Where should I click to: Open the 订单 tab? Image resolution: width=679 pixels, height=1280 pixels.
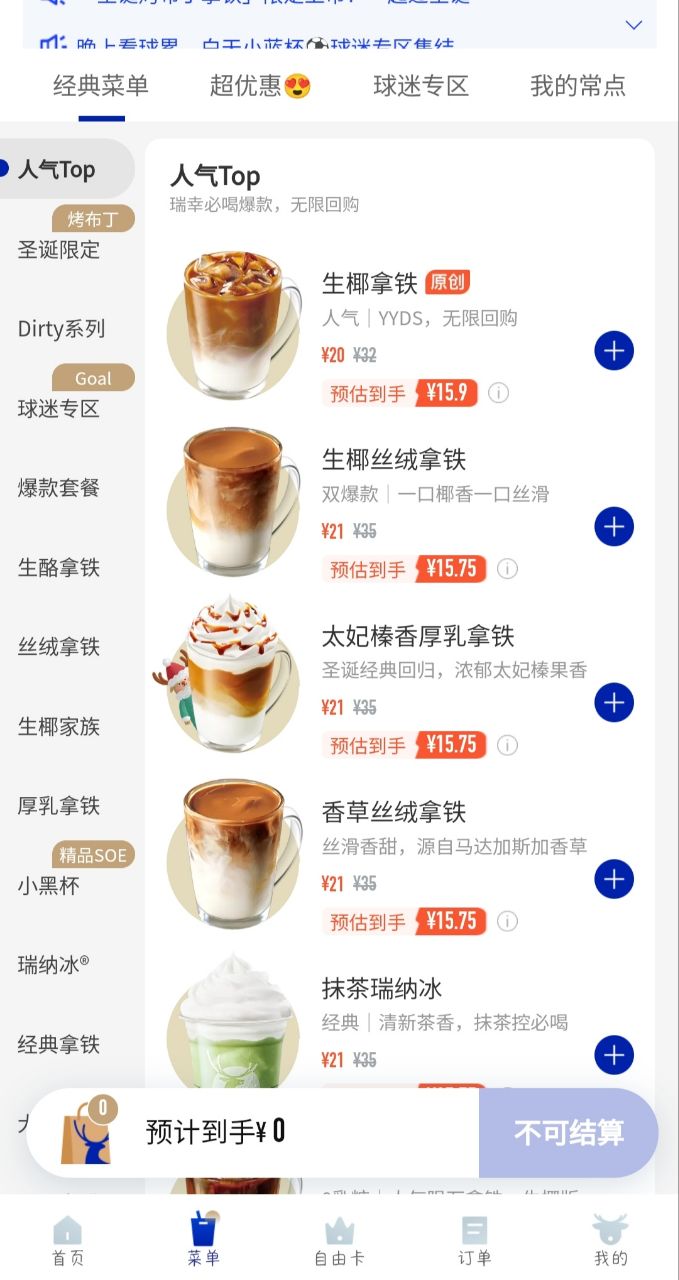(x=475, y=1241)
